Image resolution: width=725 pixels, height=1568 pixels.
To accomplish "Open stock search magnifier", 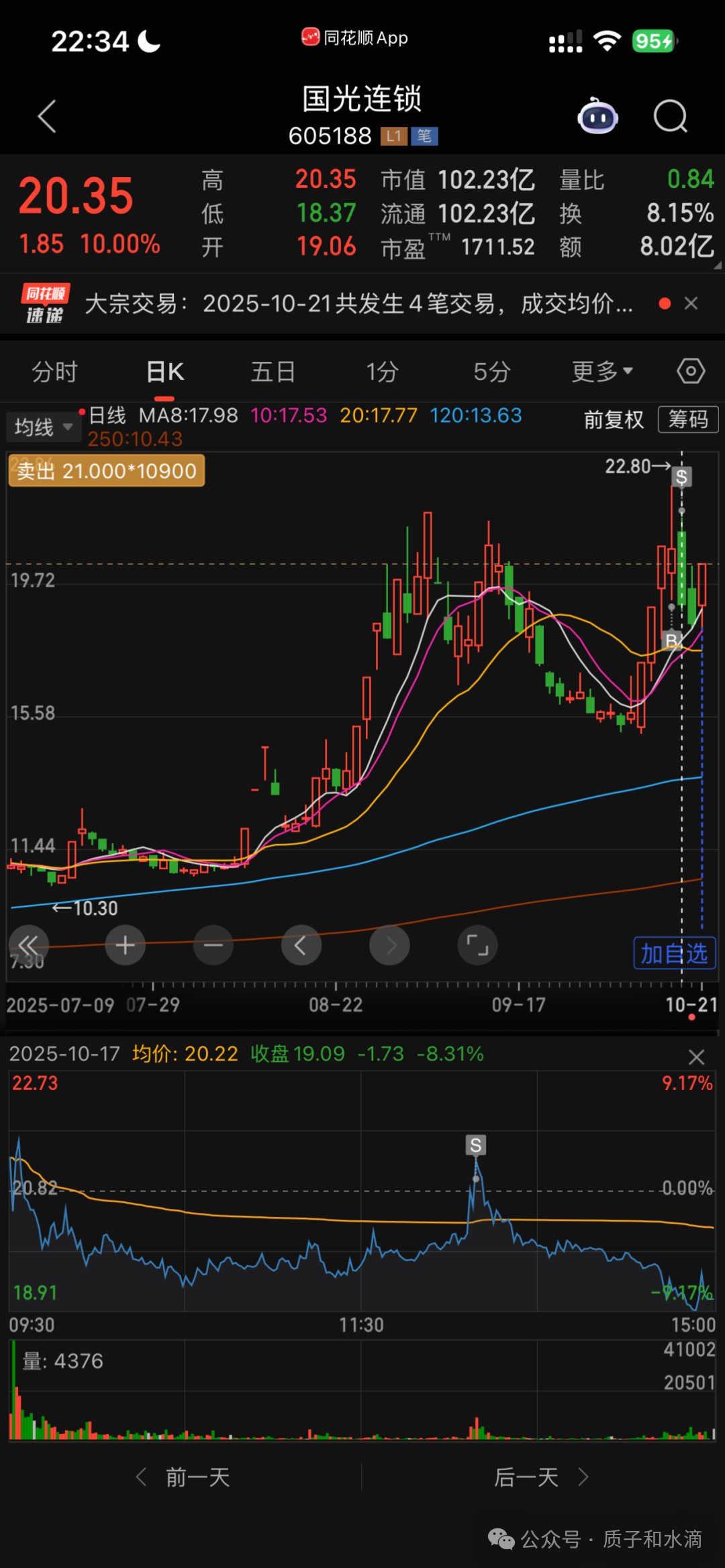I will (x=671, y=117).
